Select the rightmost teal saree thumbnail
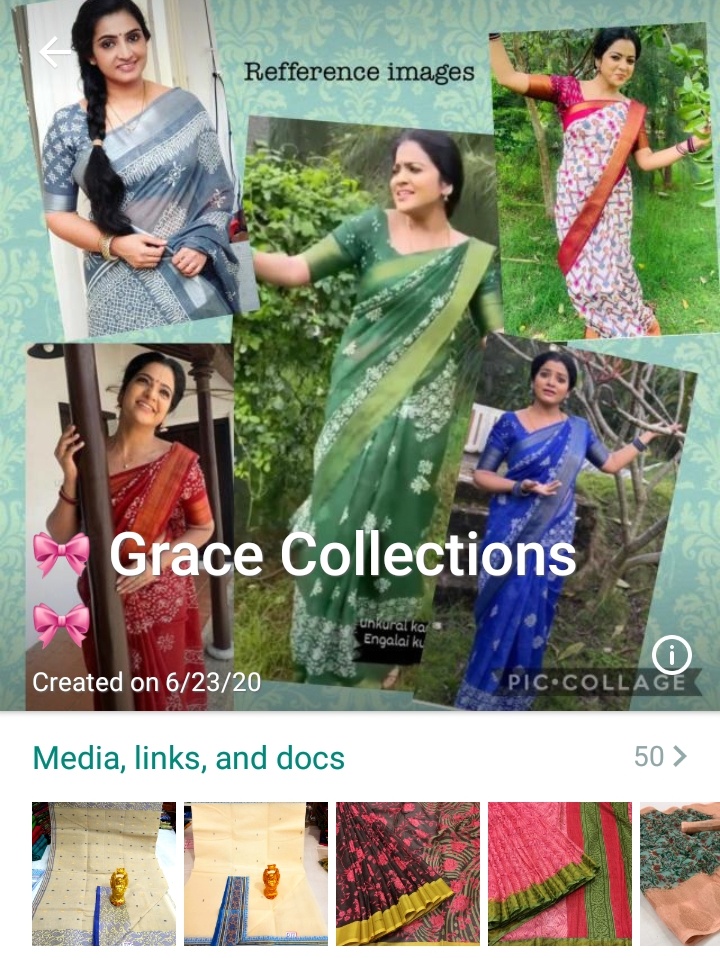This screenshot has height=958, width=720. [x=683, y=875]
